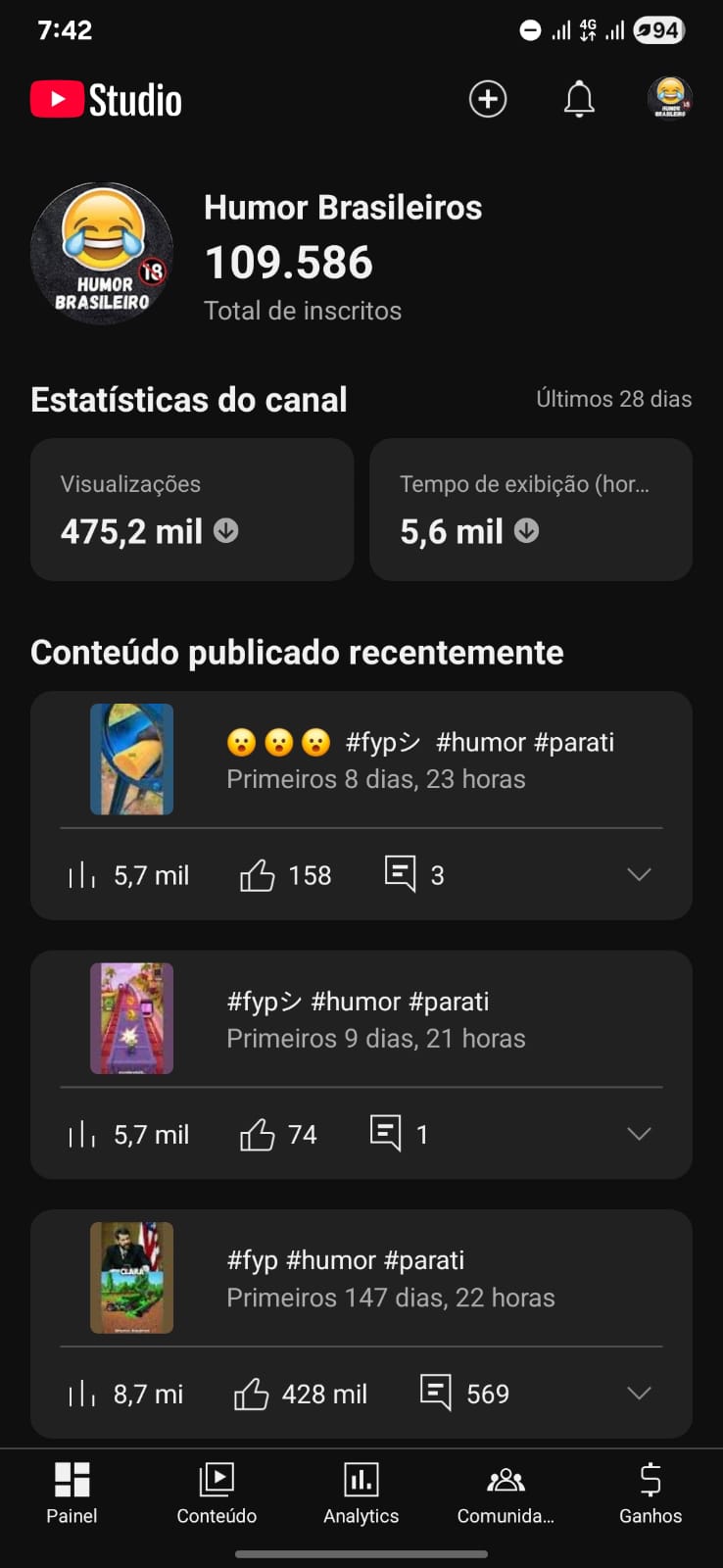Open the video posted 9 dias, 21 horas
The width and height of the screenshot is (723, 1568).
[x=375, y=1019]
